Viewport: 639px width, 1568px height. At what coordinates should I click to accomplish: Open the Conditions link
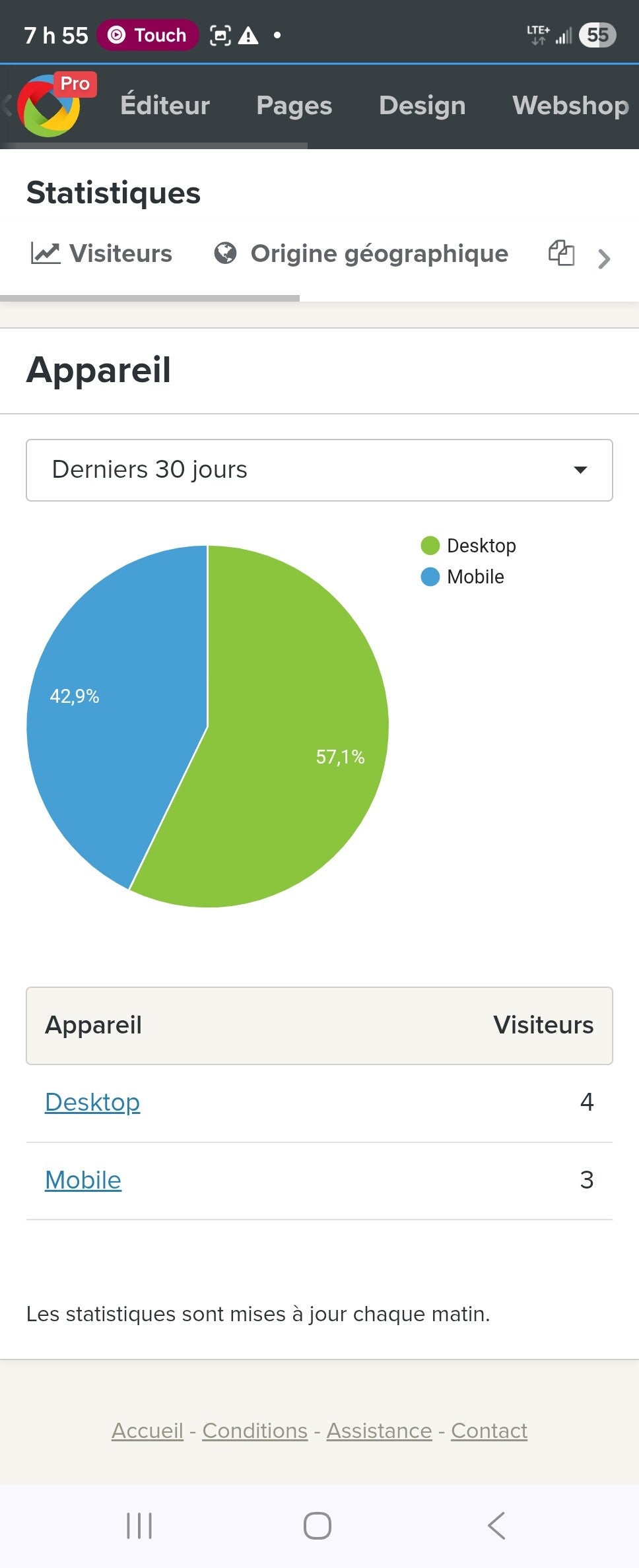[255, 1430]
